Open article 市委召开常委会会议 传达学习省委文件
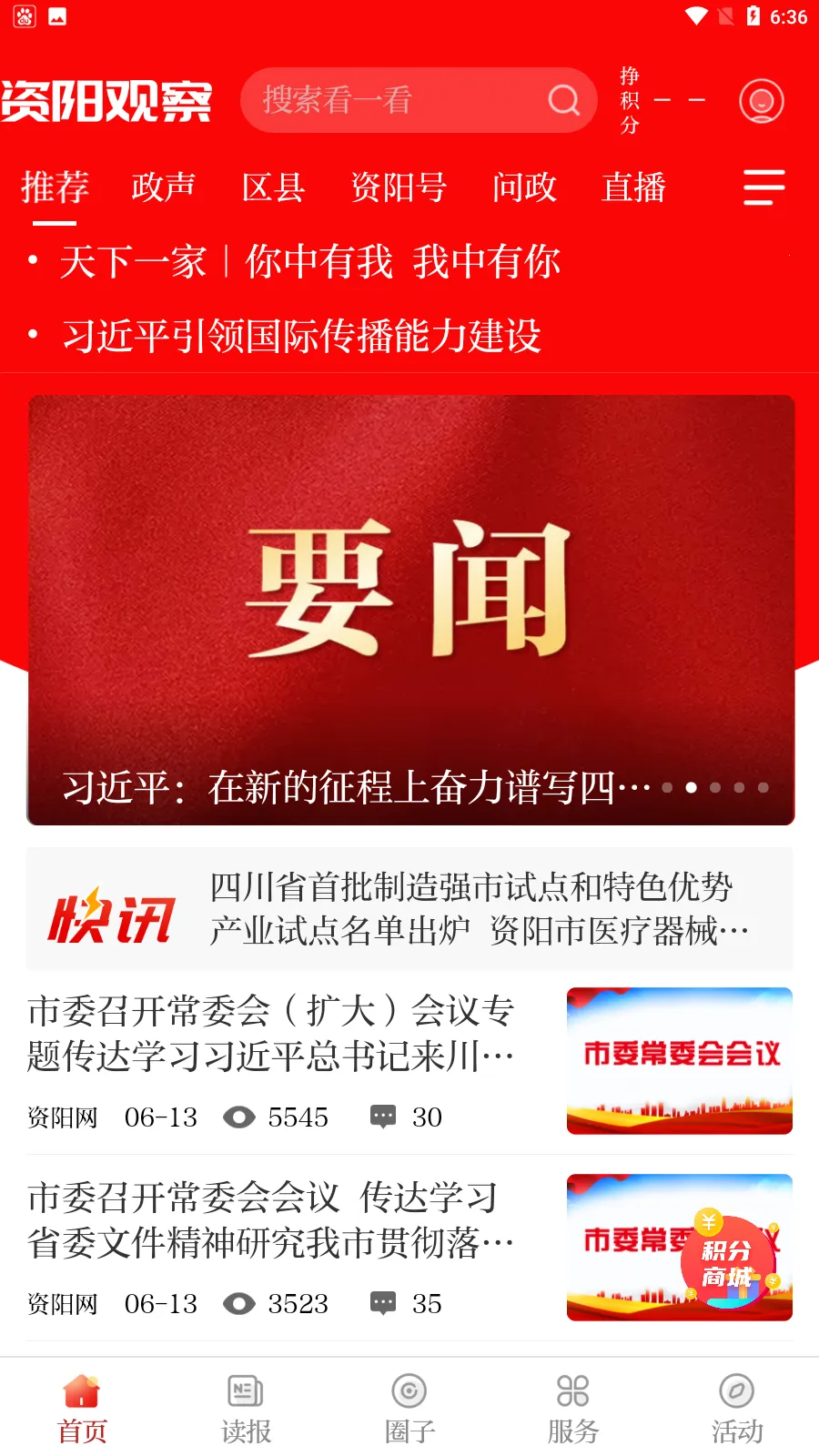The image size is (819, 1456). [273, 1219]
